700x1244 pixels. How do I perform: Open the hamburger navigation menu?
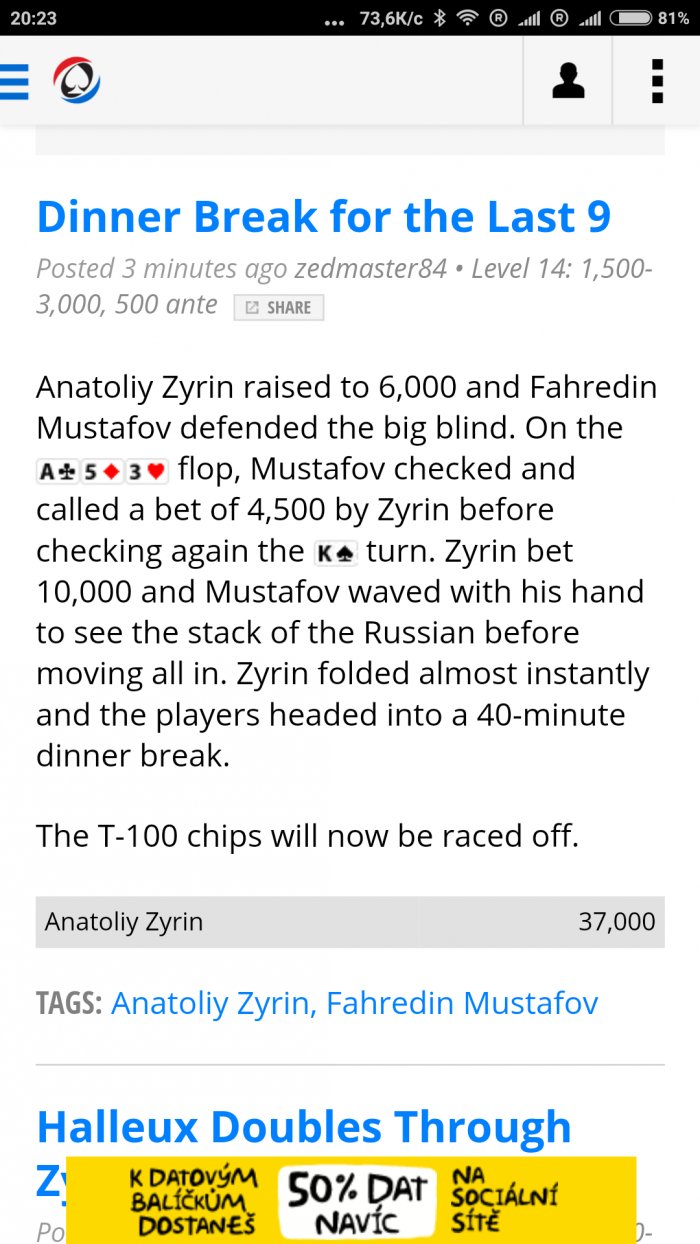coord(14,81)
